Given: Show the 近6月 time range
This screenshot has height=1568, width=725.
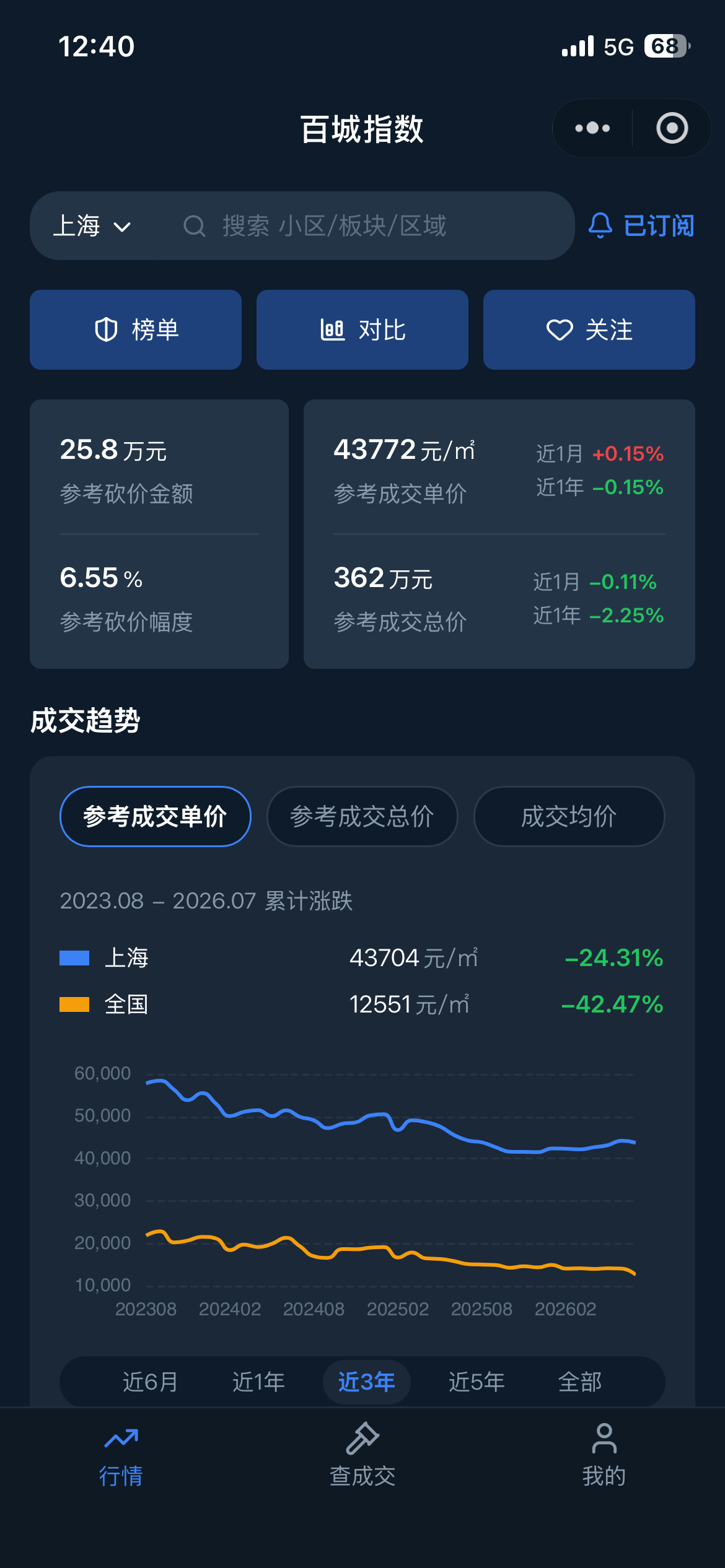Looking at the screenshot, I should (x=150, y=1382).
